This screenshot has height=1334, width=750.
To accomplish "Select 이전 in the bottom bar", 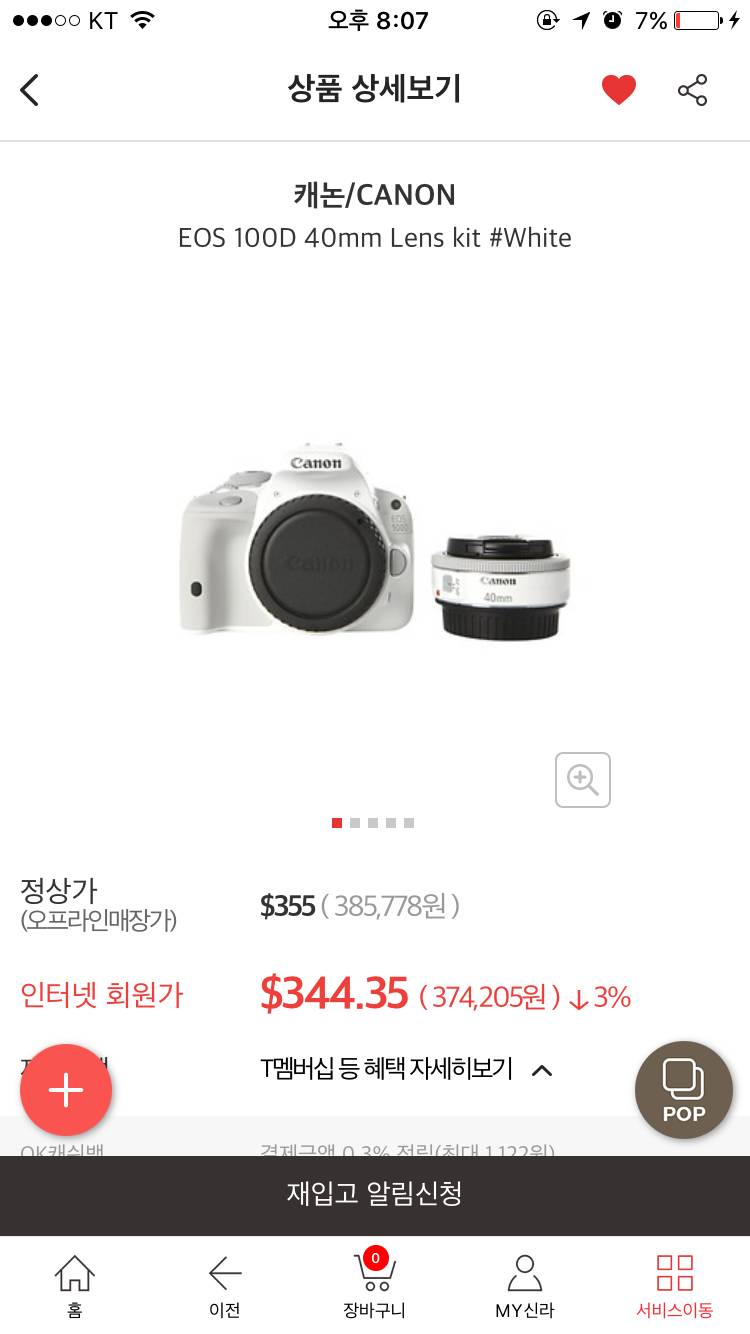I will [x=225, y=1285].
